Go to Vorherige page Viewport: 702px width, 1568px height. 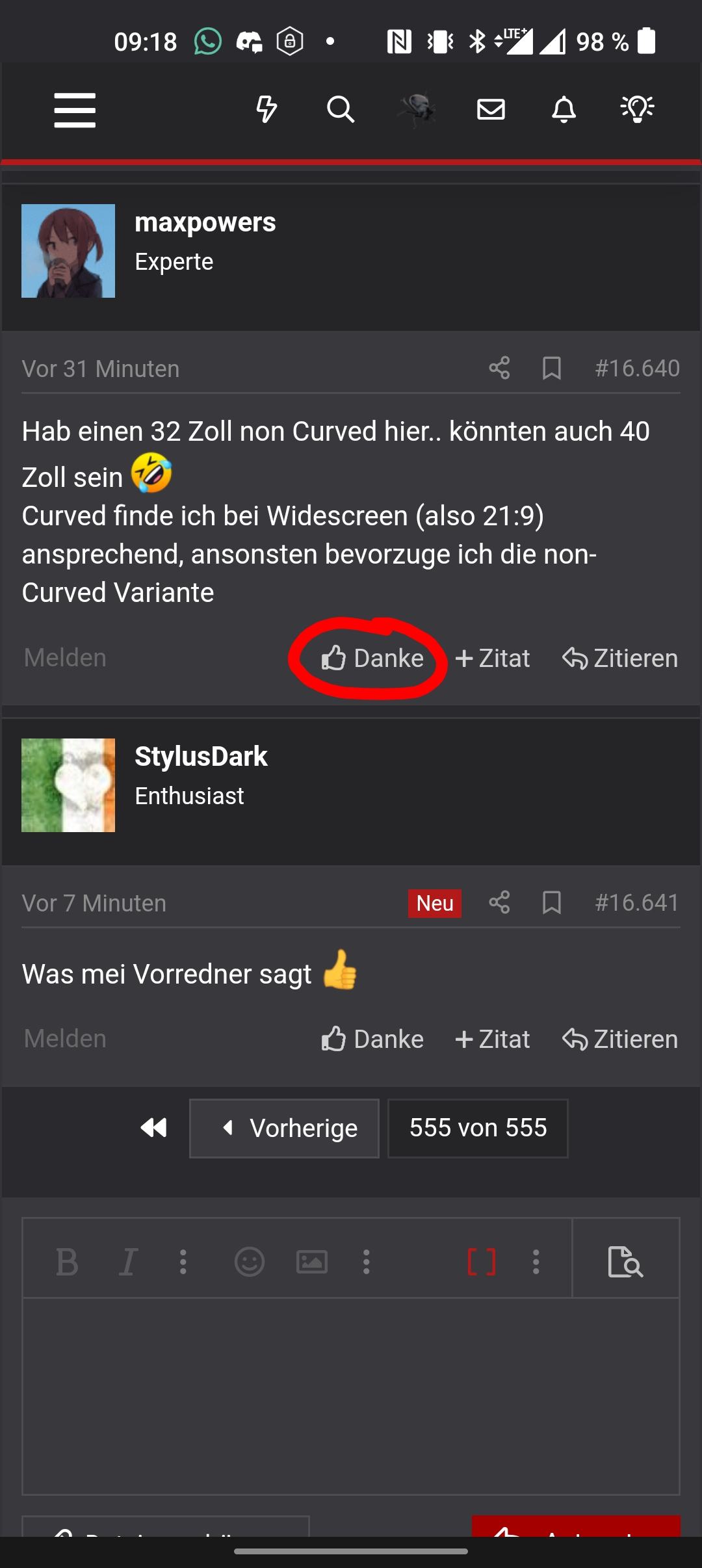click(284, 1129)
